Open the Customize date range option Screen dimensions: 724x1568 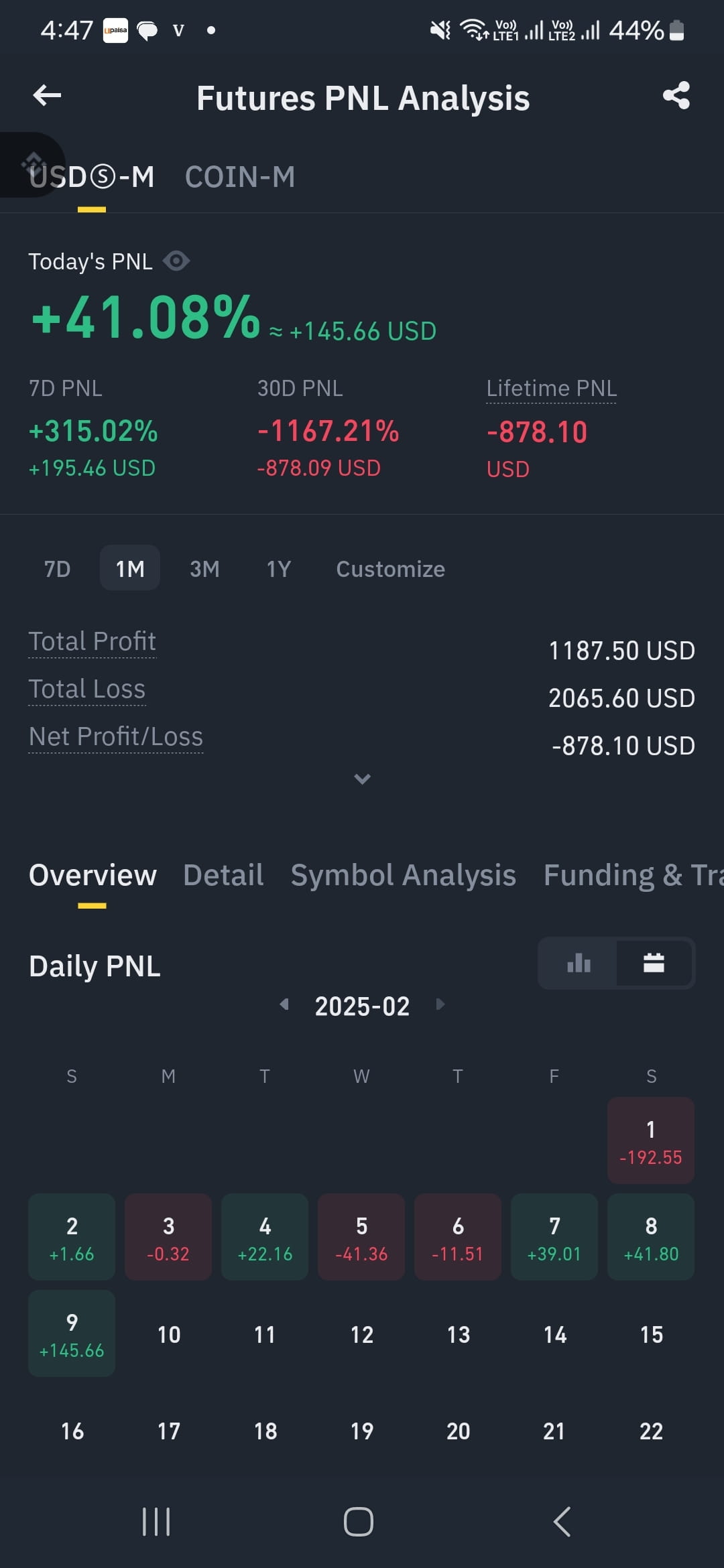(390, 569)
